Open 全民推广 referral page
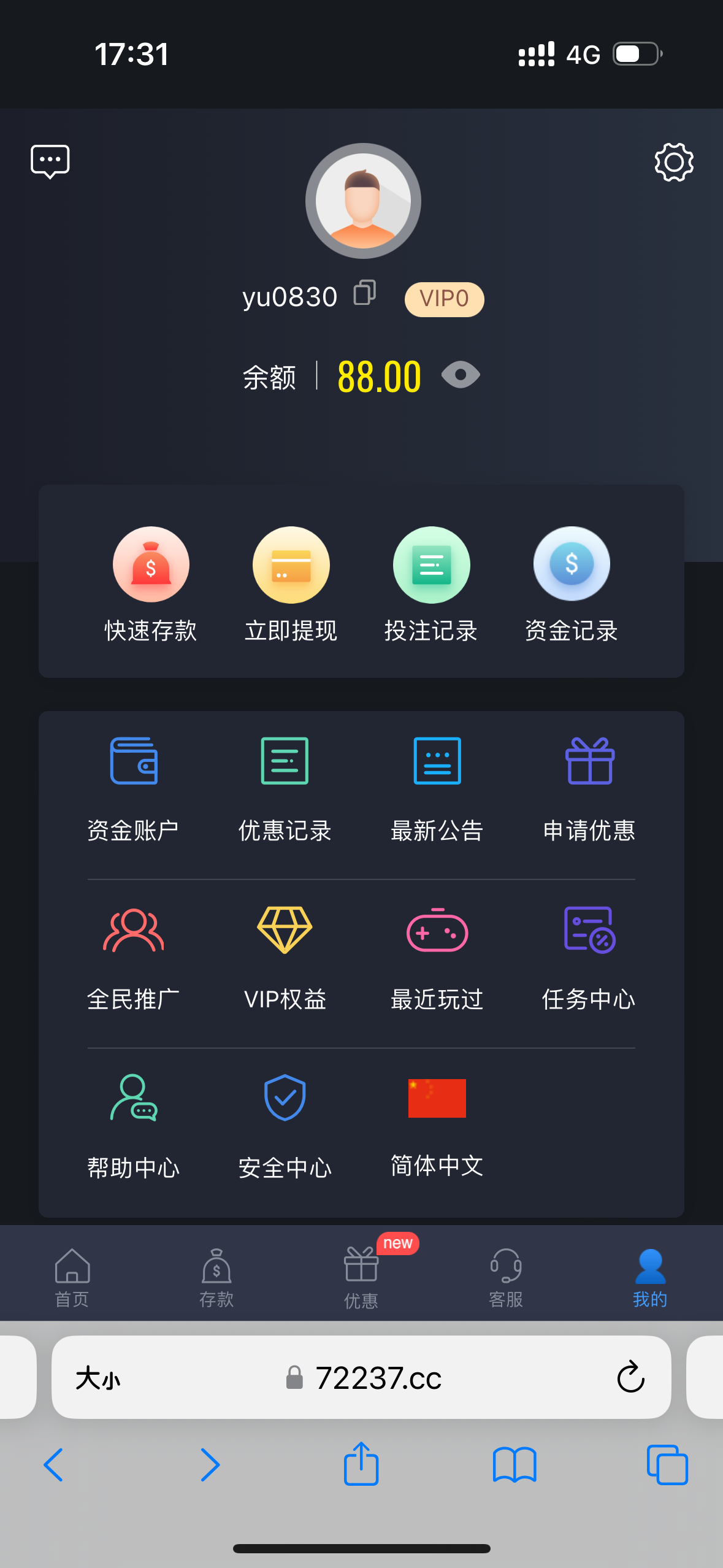The width and height of the screenshot is (723, 1568). coord(133,958)
